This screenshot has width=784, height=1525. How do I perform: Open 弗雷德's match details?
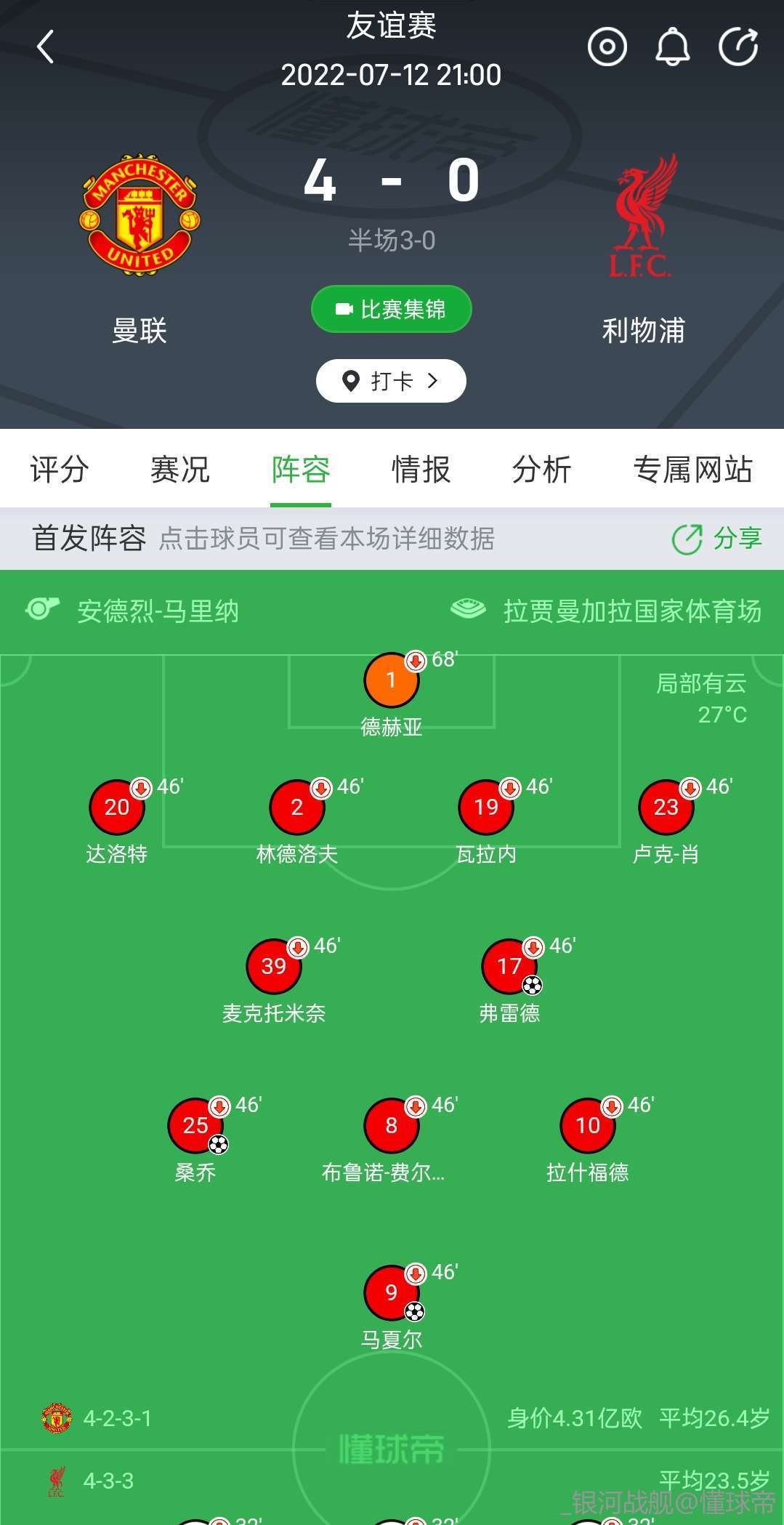pos(509,967)
